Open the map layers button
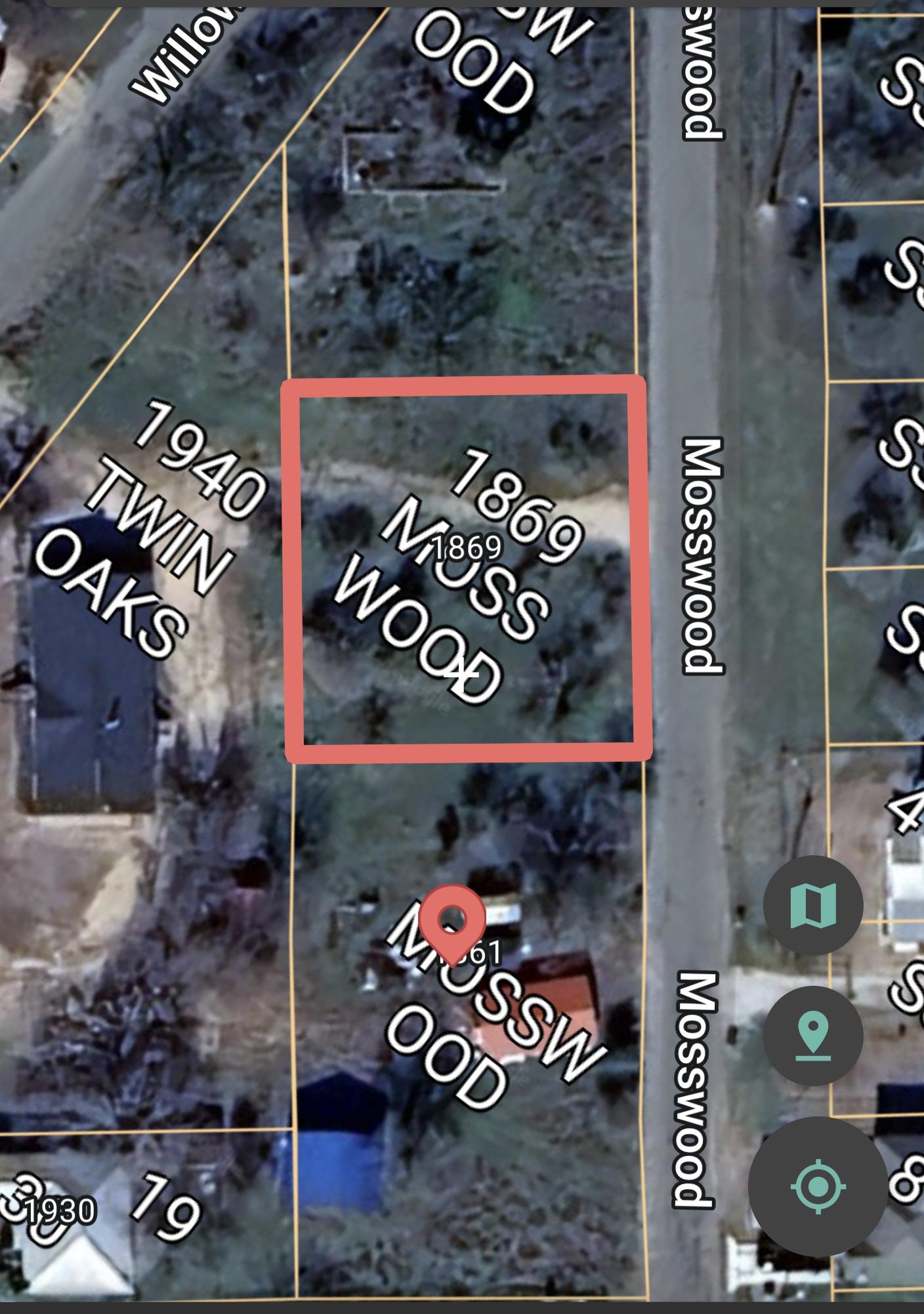This screenshot has width=924, height=1314. pyautogui.click(x=812, y=906)
